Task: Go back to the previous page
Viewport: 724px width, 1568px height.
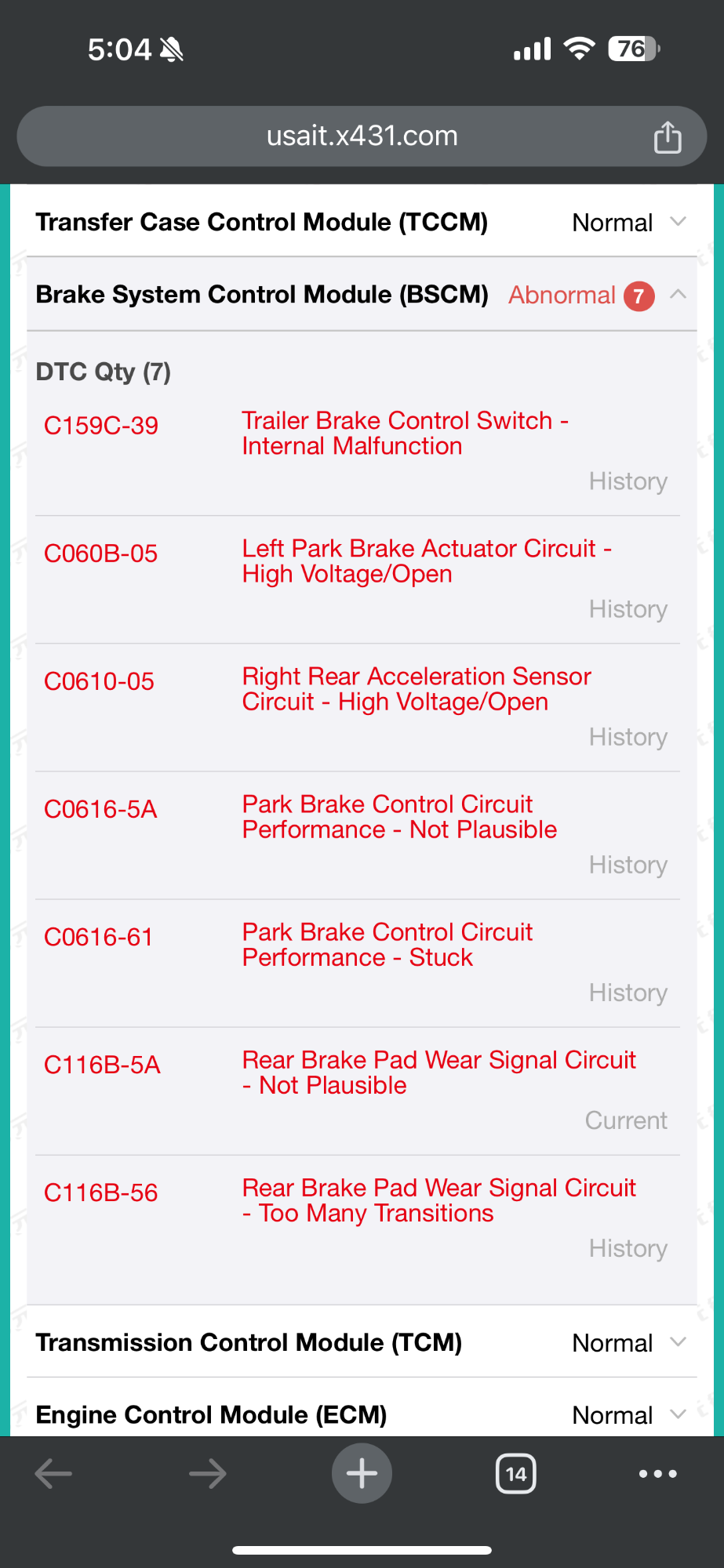Action: [x=53, y=1474]
